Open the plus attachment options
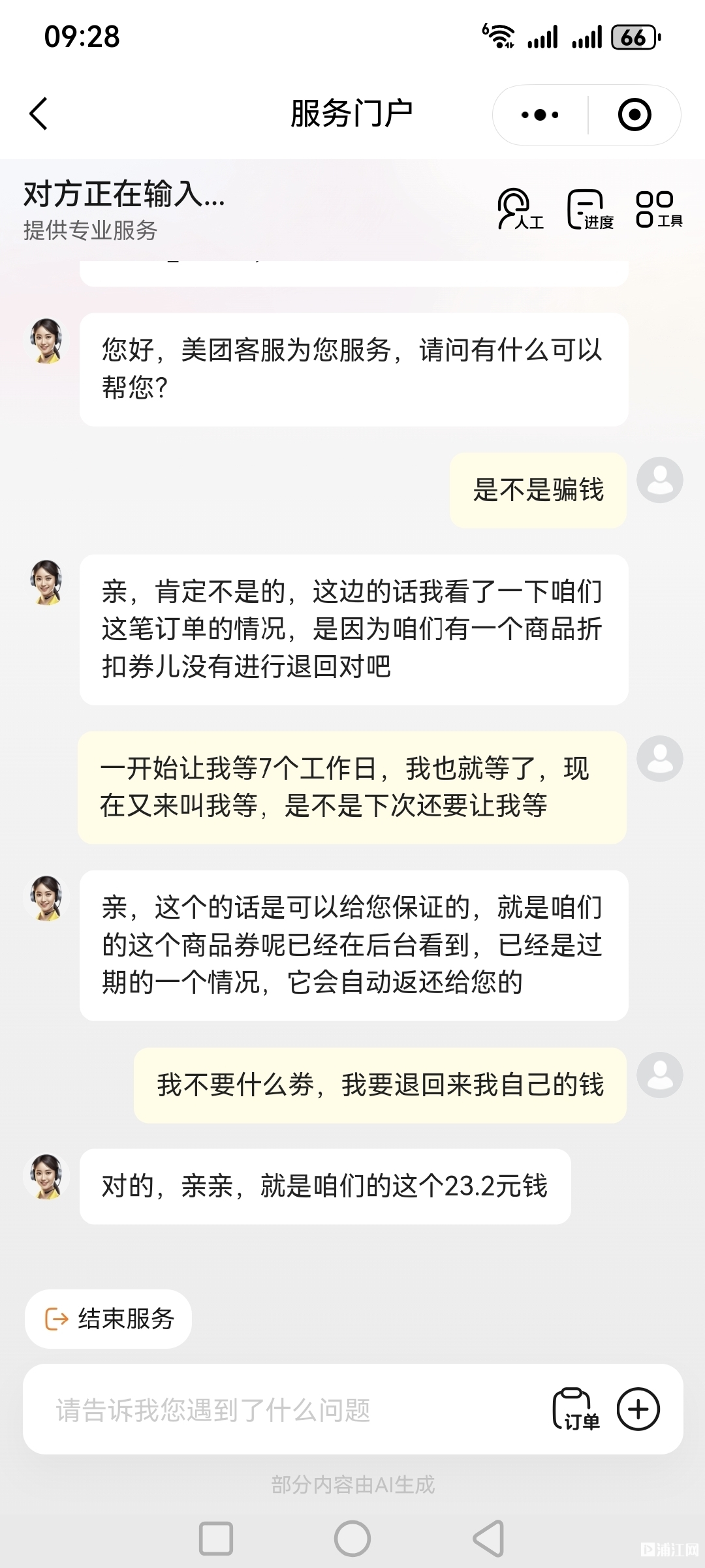Screen dimensions: 705x1568 (x=638, y=1409)
